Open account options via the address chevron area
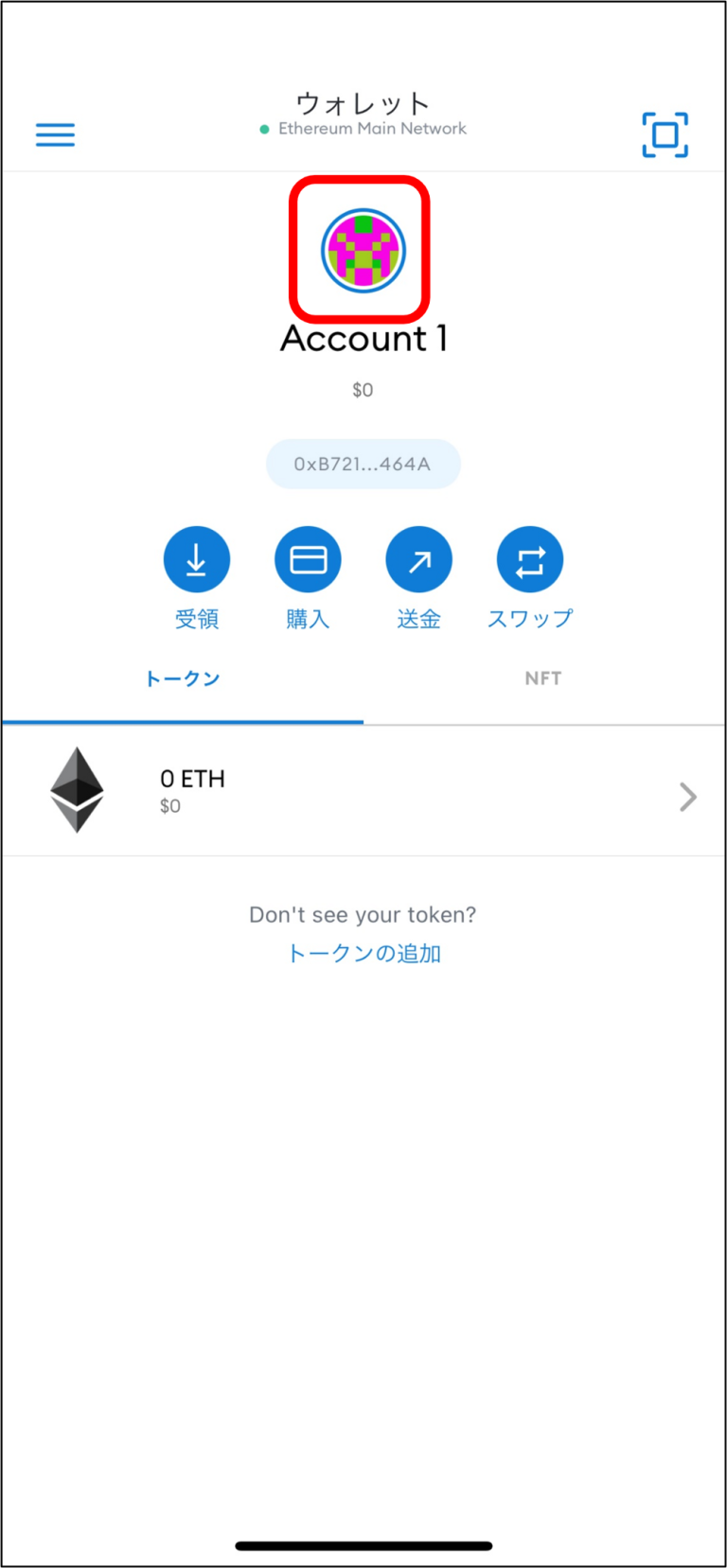 click(x=363, y=464)
